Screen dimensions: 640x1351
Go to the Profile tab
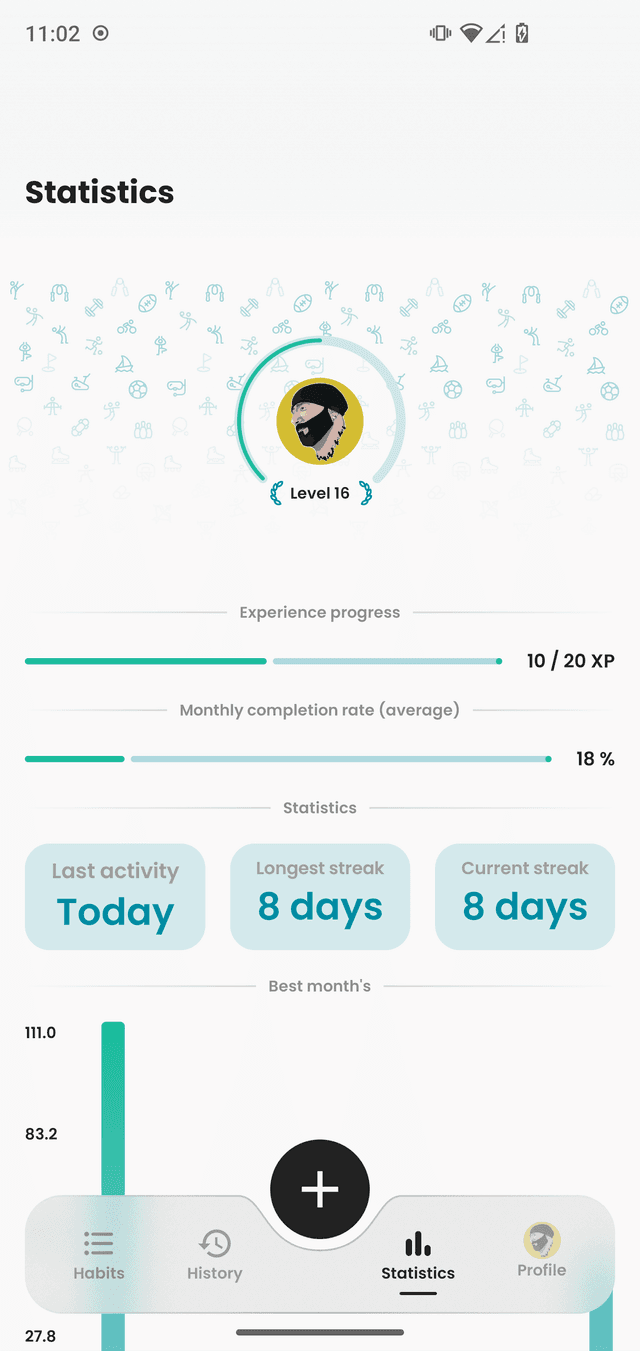tap(542, 1252)
